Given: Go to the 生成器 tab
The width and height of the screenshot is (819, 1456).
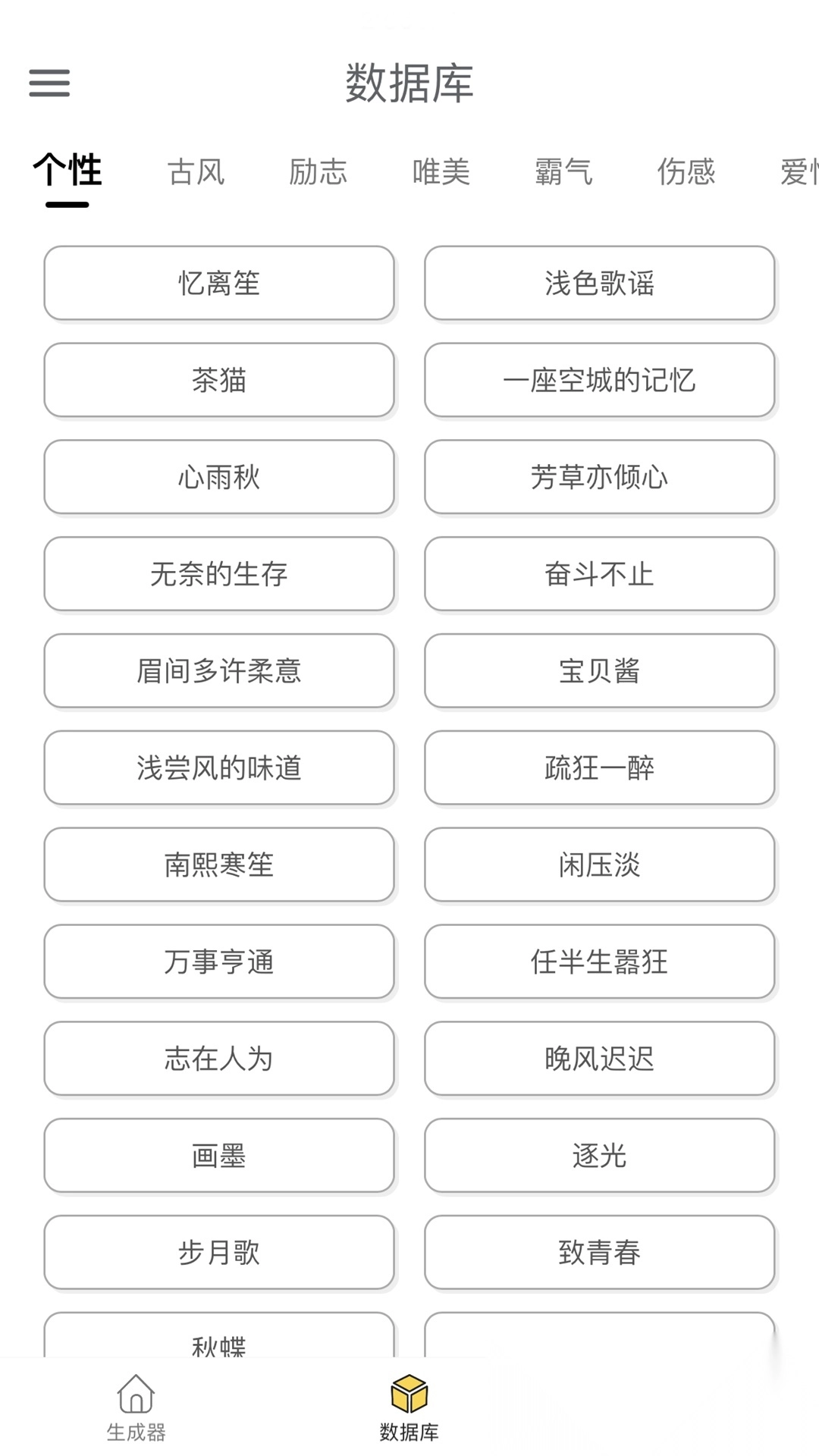Looking at the screenshot, I should (x=136, y=1407).
